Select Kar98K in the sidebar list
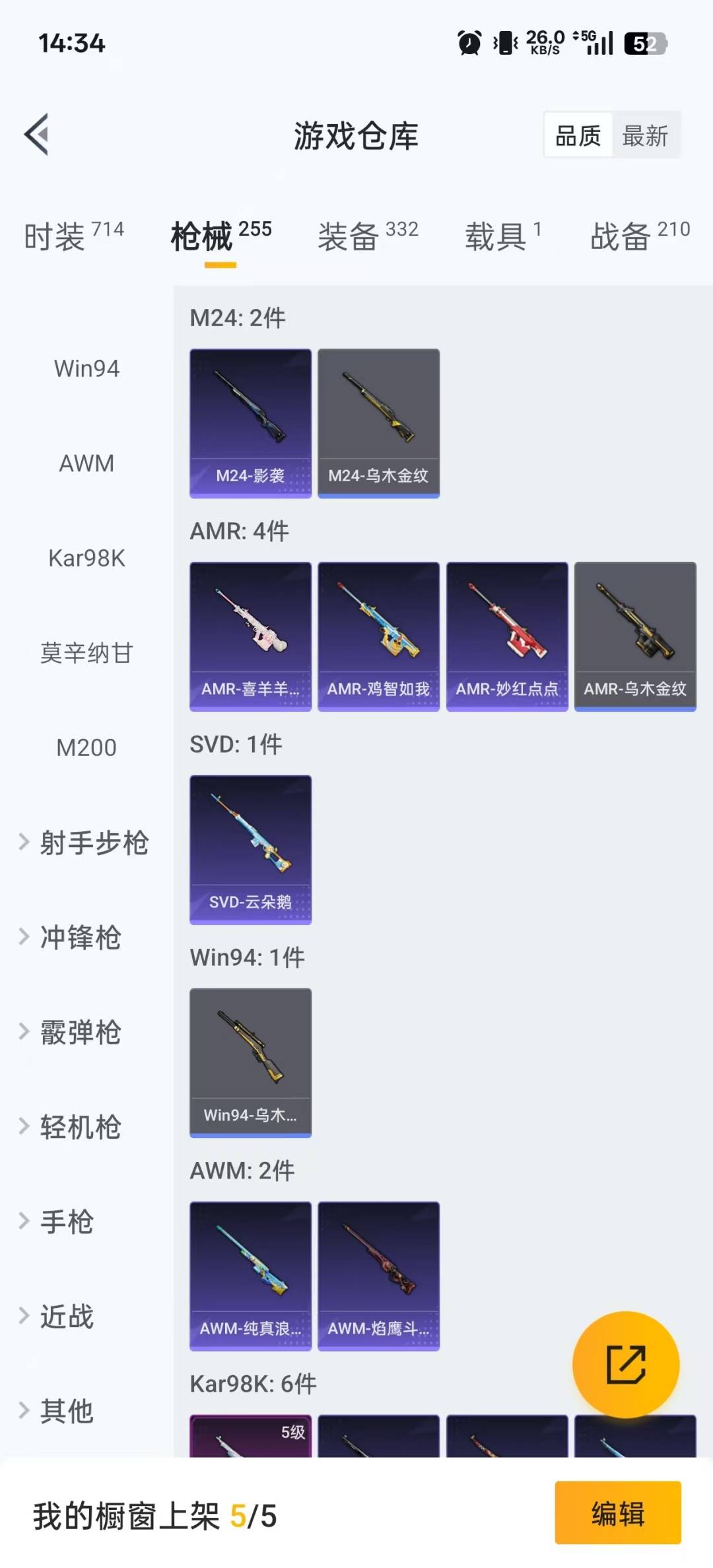The image size is (713, 1568). (86, 558)
